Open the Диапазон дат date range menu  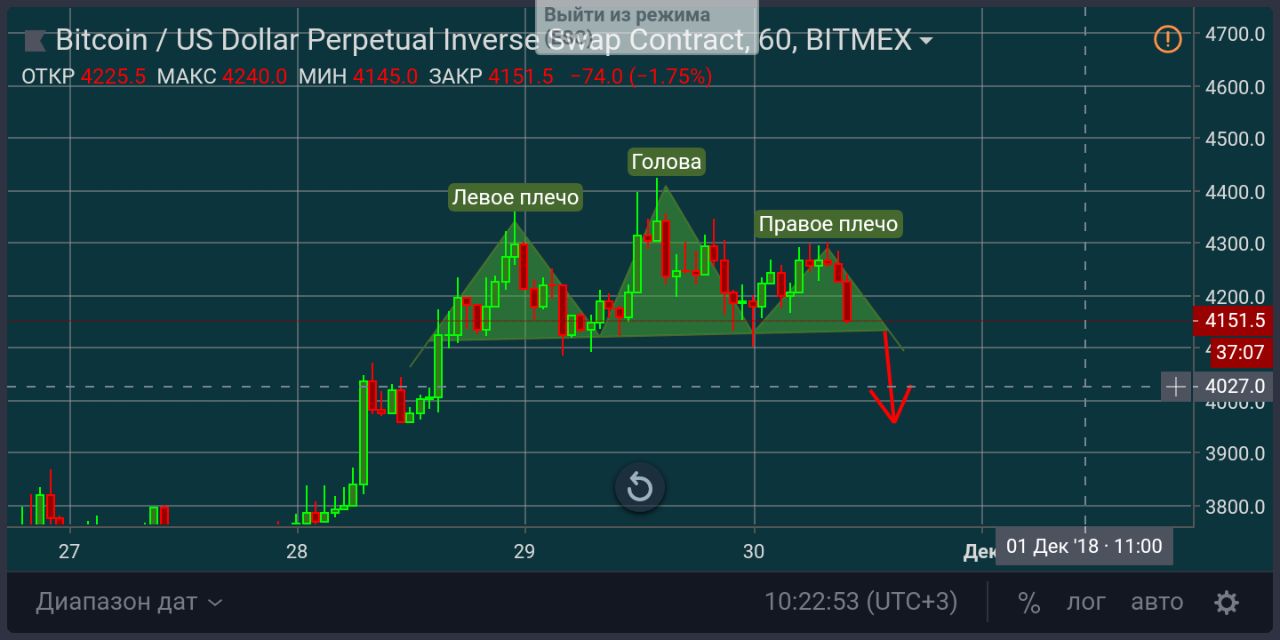pyautogui.click(x=129, y=602)
